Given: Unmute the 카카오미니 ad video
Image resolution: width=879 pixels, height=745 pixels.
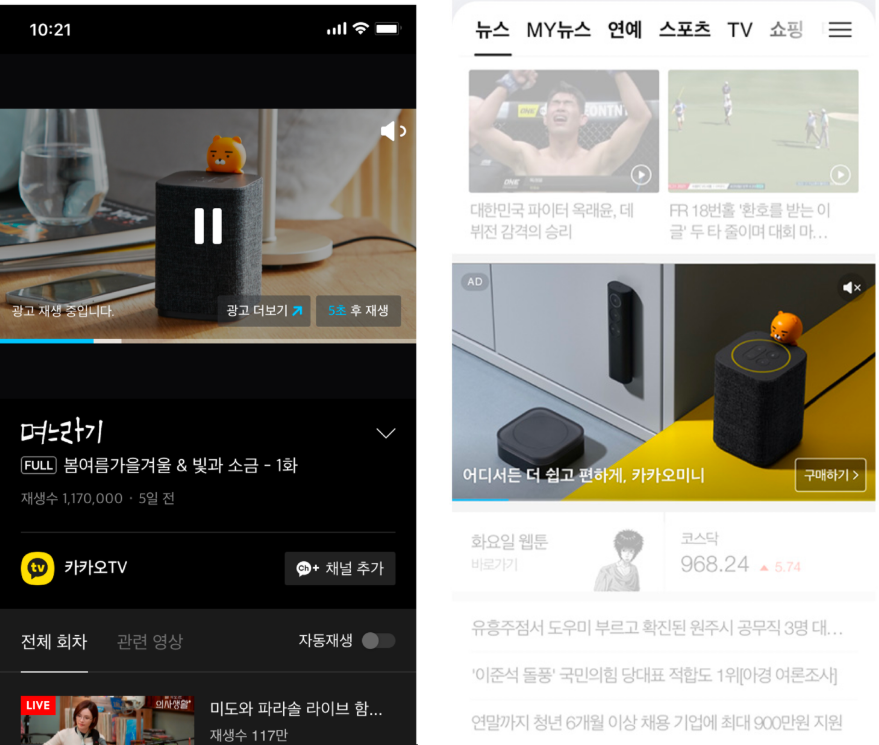Looking at the screenshot, I should [x=852, y=288].
